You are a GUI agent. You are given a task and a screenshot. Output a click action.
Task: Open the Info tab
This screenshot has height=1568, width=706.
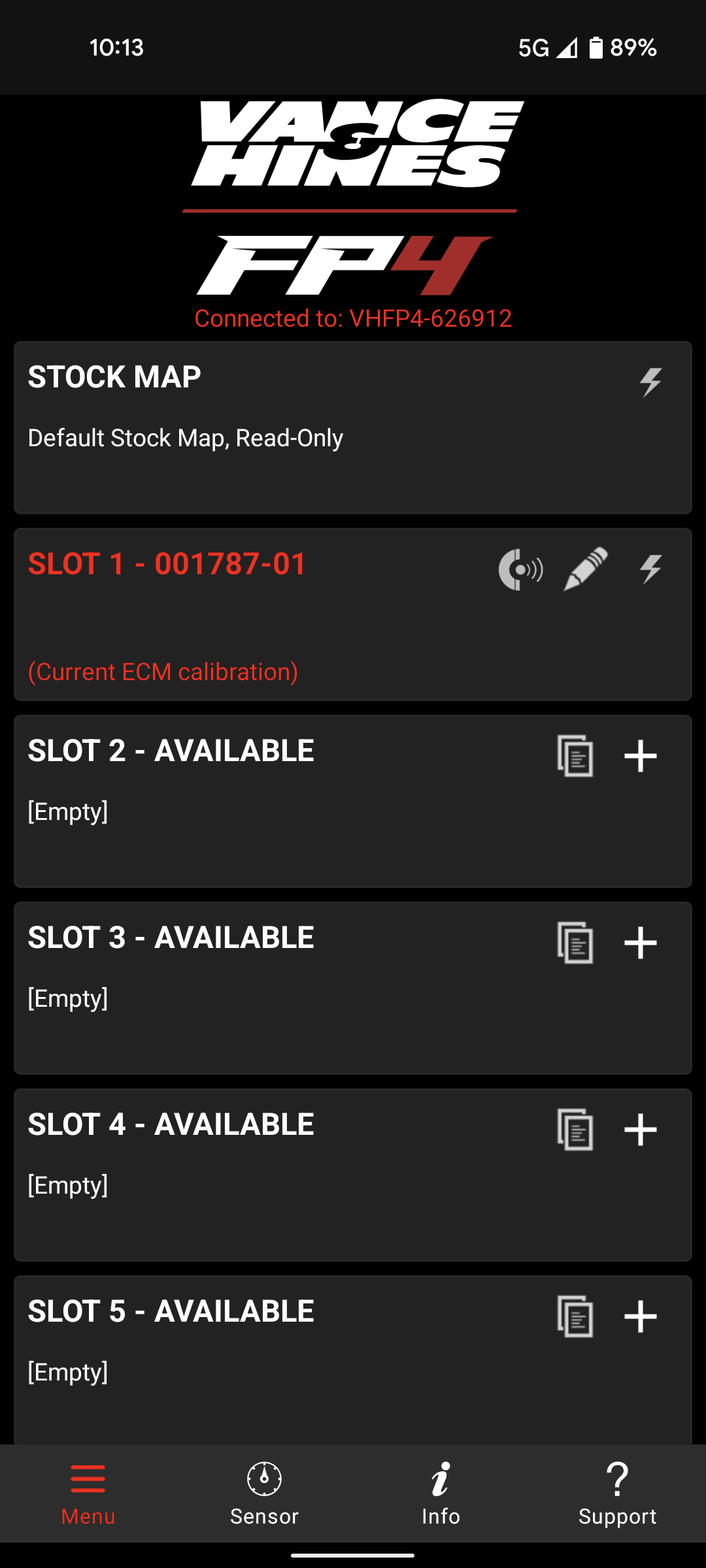point(441,1494)
